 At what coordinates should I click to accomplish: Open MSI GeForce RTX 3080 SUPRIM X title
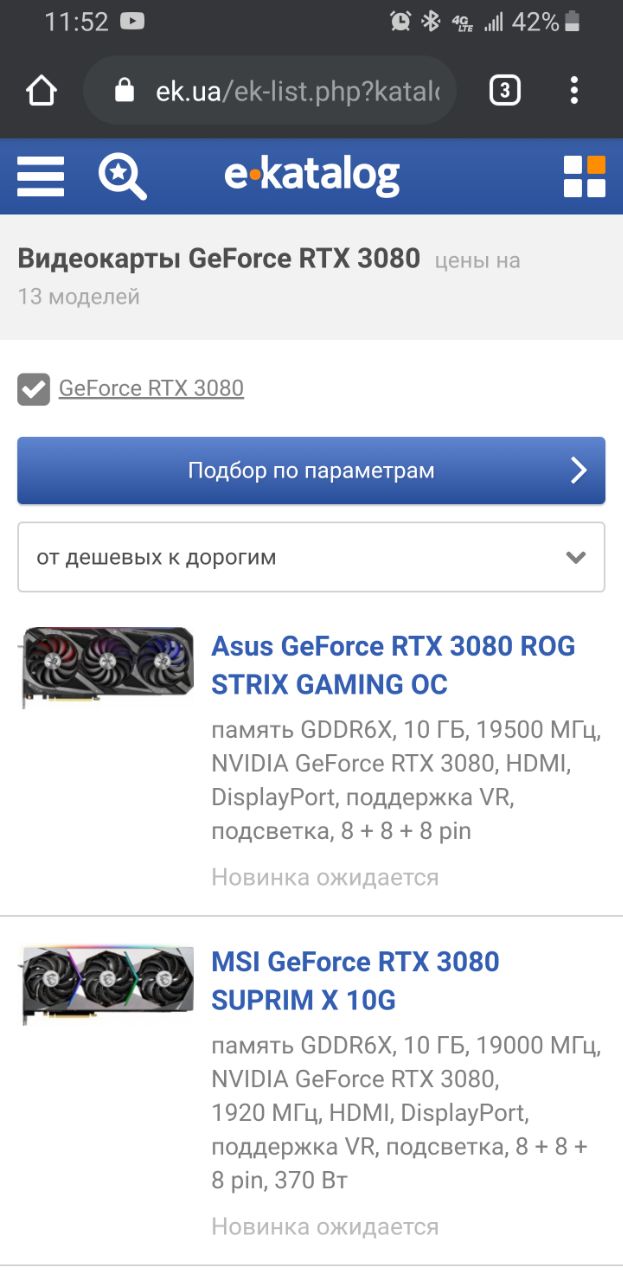(355, 980)
